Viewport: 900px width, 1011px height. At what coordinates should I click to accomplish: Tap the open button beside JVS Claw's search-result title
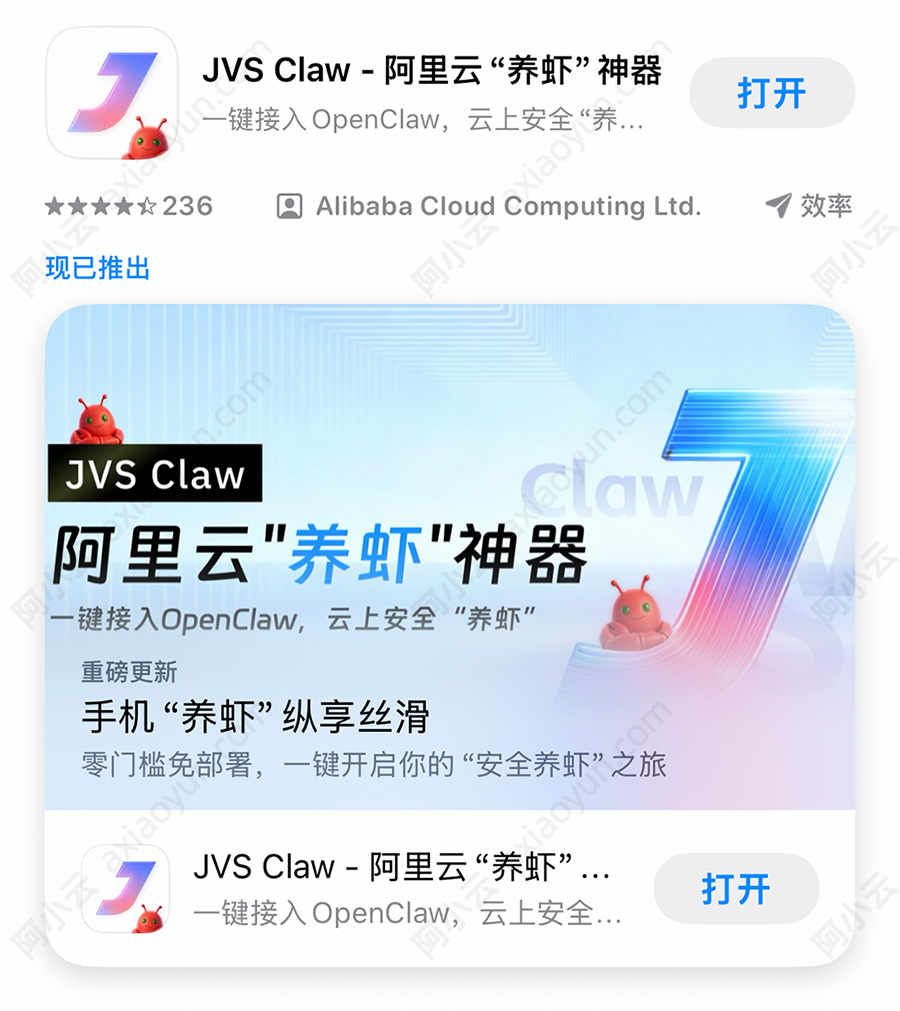[x=771, y=93]
